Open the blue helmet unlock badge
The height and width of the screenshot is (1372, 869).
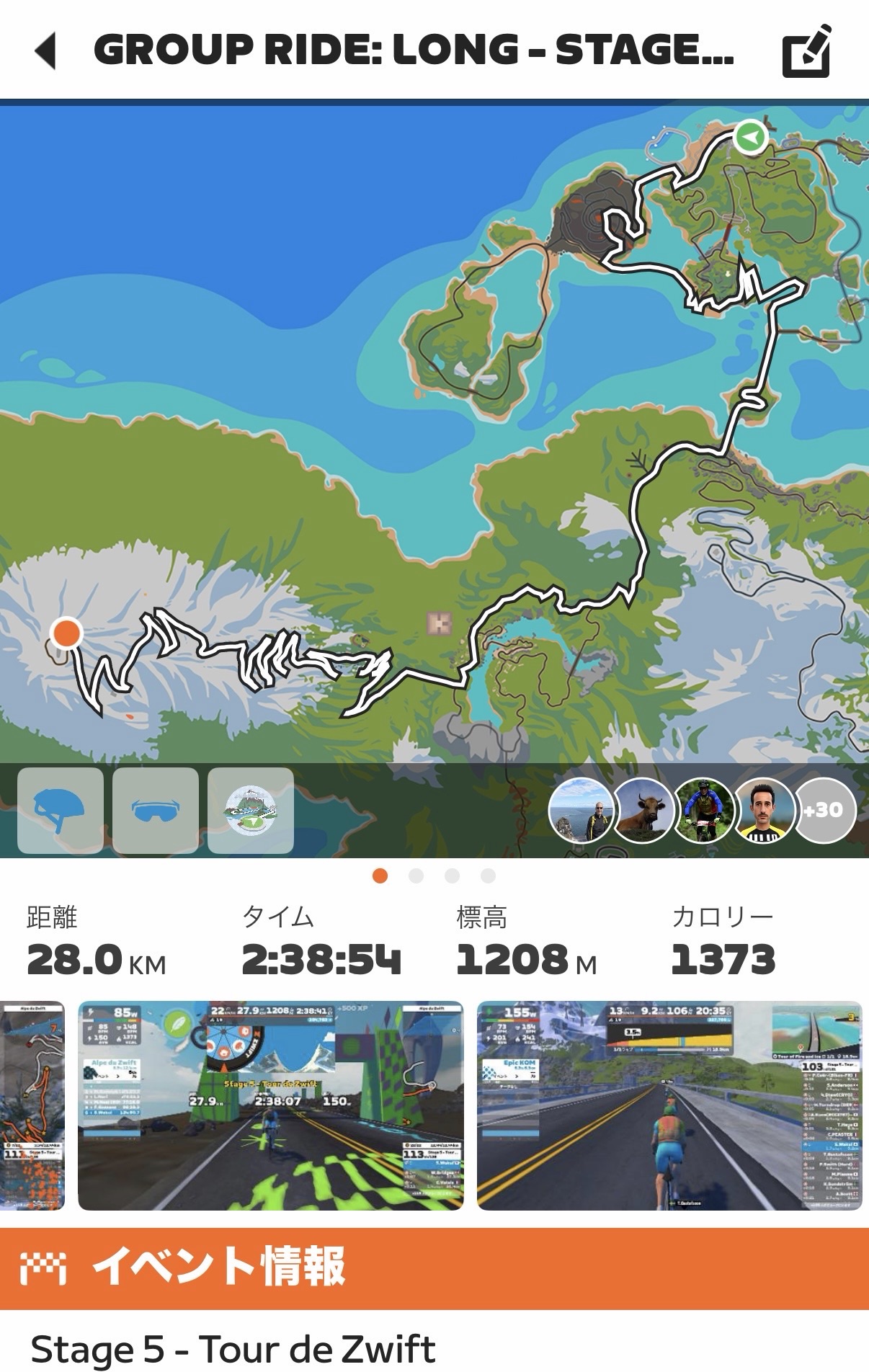pyautogui.click(x=61, y=810)
